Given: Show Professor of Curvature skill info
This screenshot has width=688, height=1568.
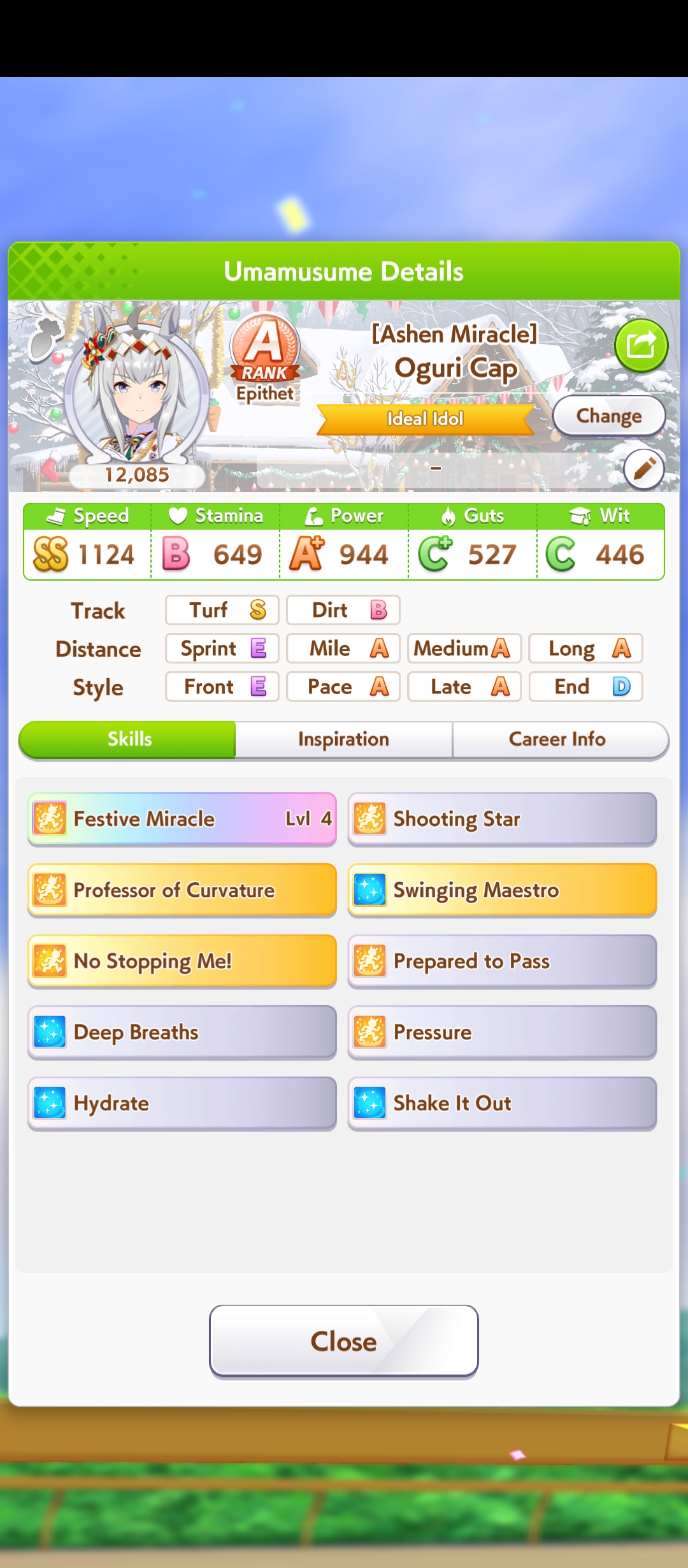Looking at the screenshot, I should coord(182,890).
